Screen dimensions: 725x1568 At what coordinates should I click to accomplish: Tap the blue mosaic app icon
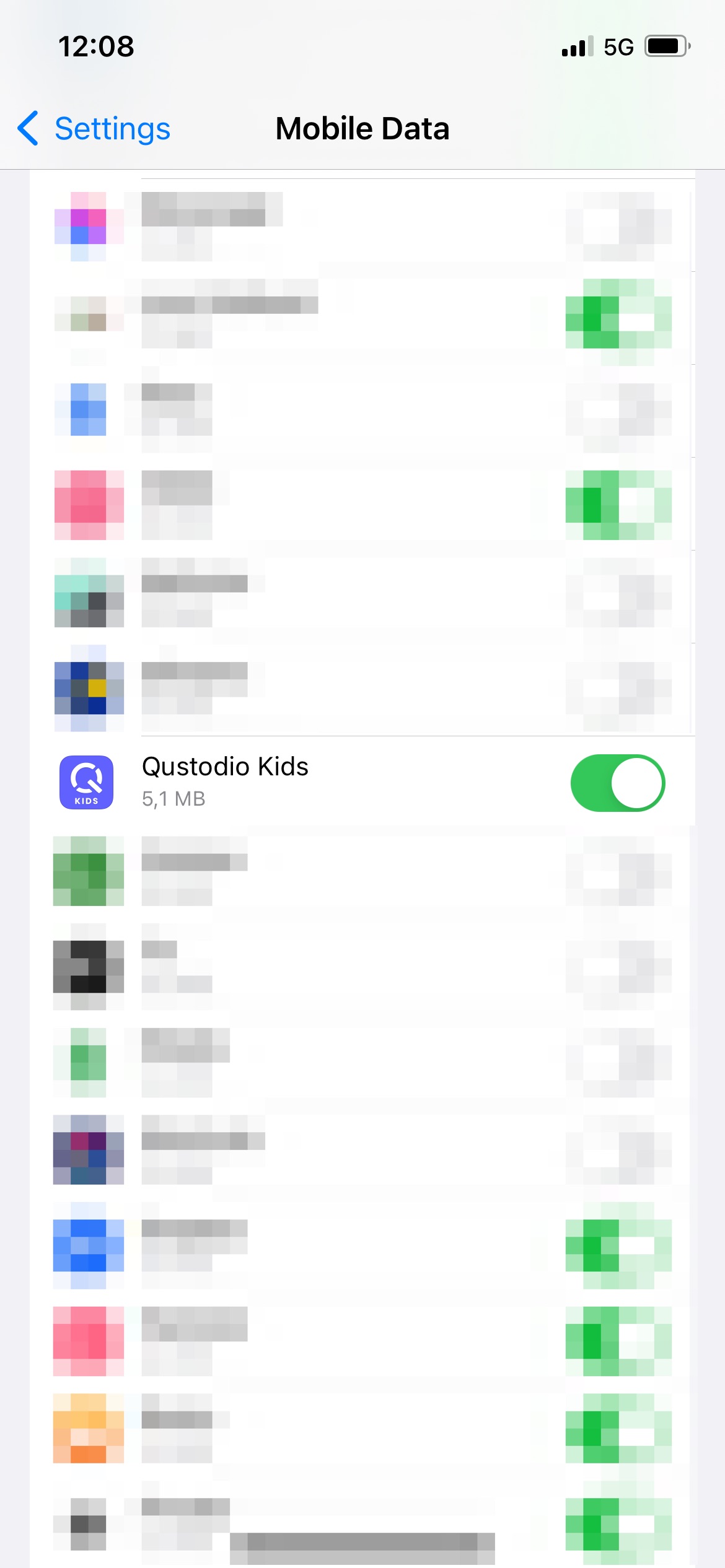coord(87,409)
